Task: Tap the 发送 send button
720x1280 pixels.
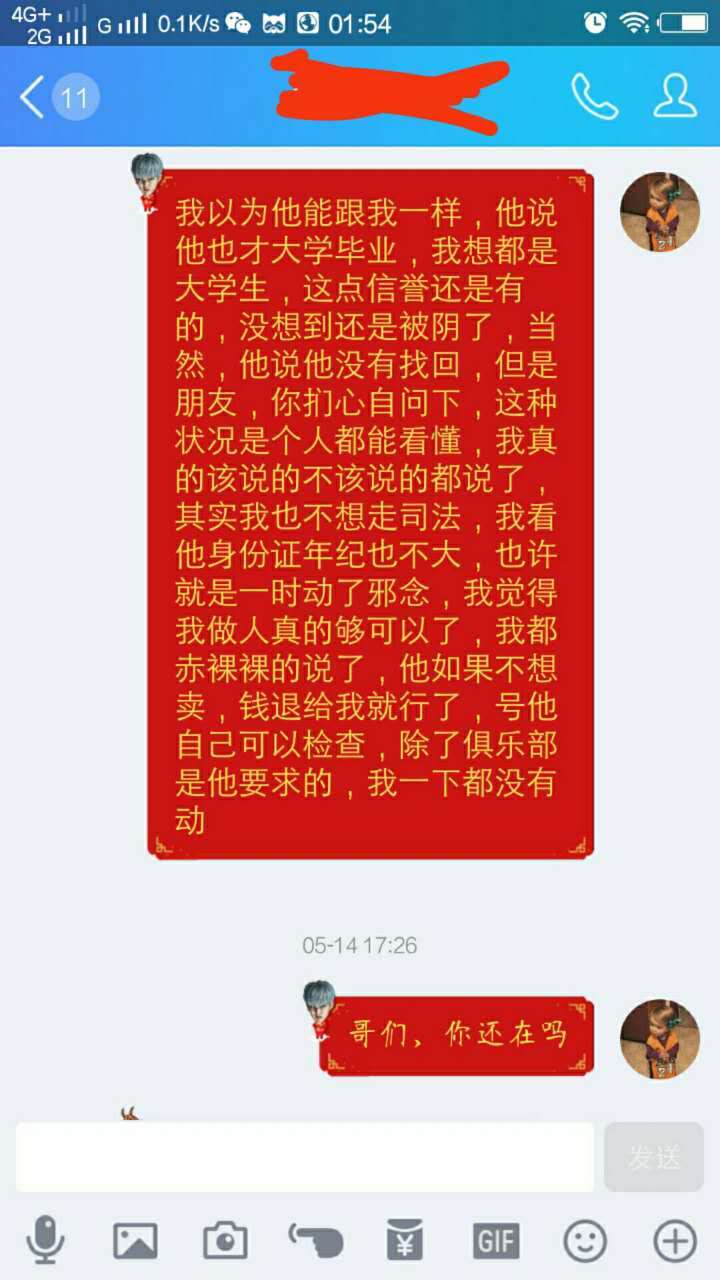Action: [654, 1157]
